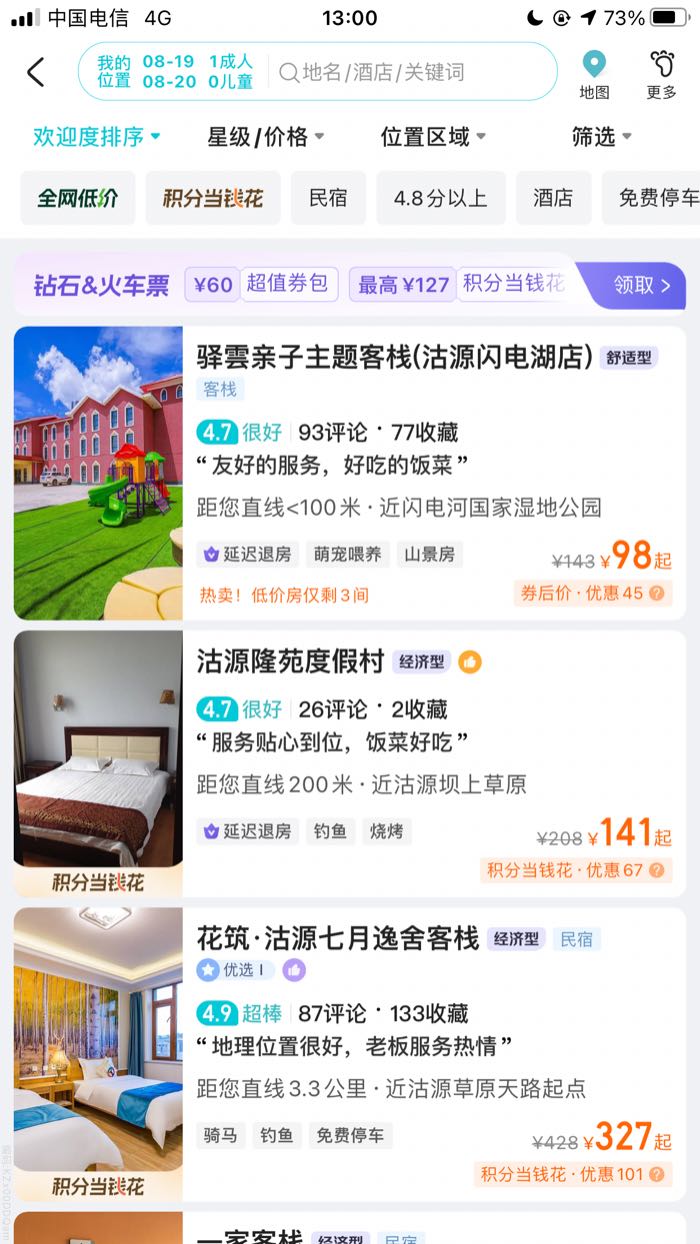Screen dimensions: 700x1244
Task: Open the date and guest selector
Action: click(x=175, y=72)
